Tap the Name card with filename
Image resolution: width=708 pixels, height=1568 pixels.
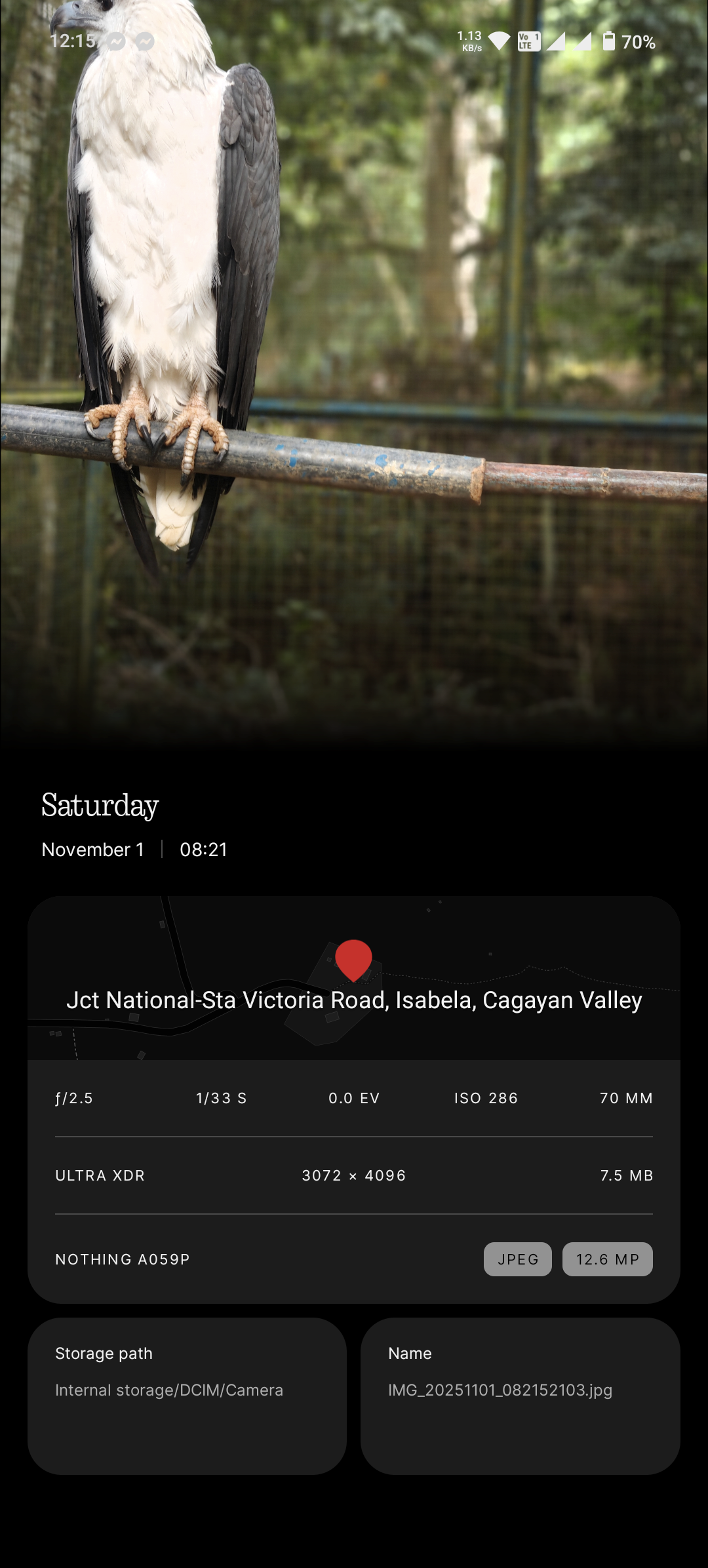click(520, 1396)
